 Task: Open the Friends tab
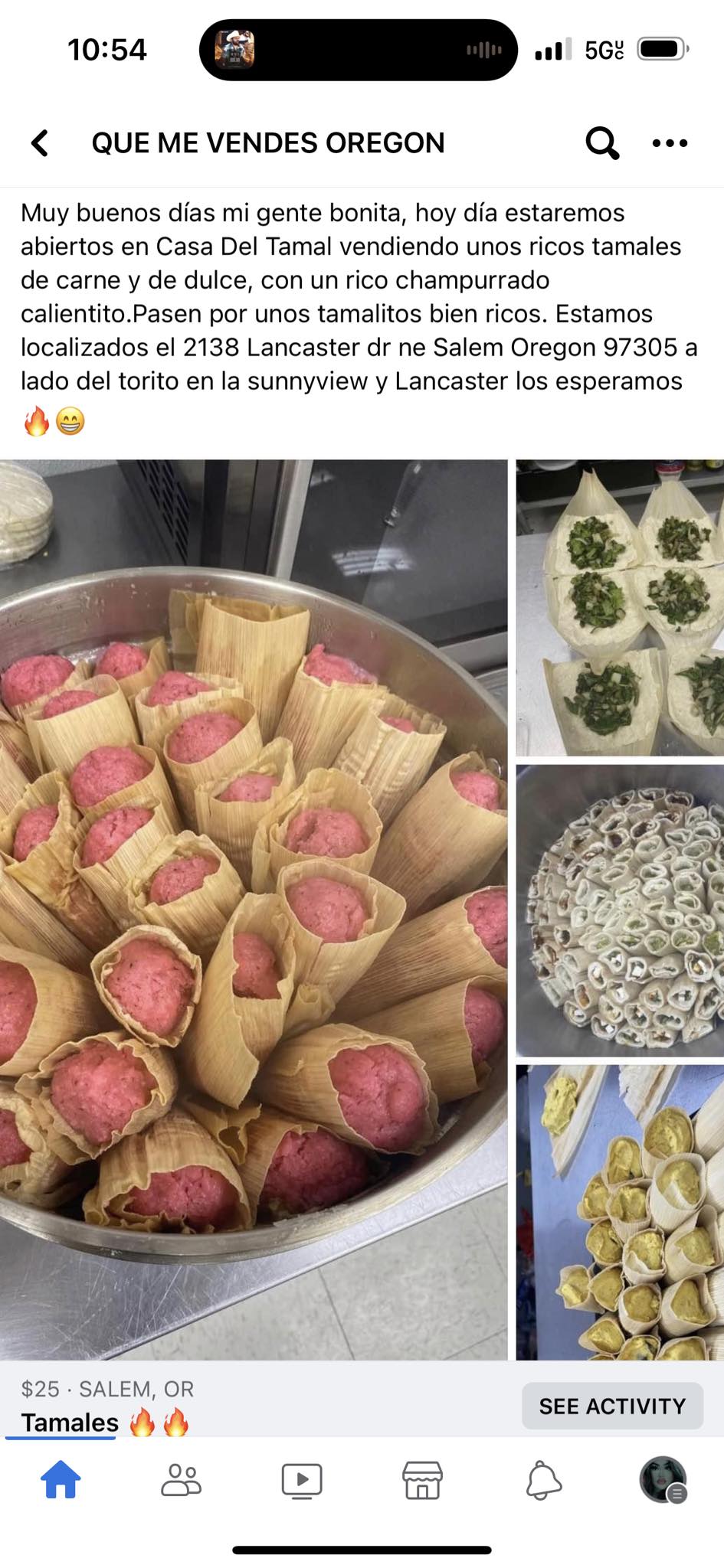coord(181,1479)
